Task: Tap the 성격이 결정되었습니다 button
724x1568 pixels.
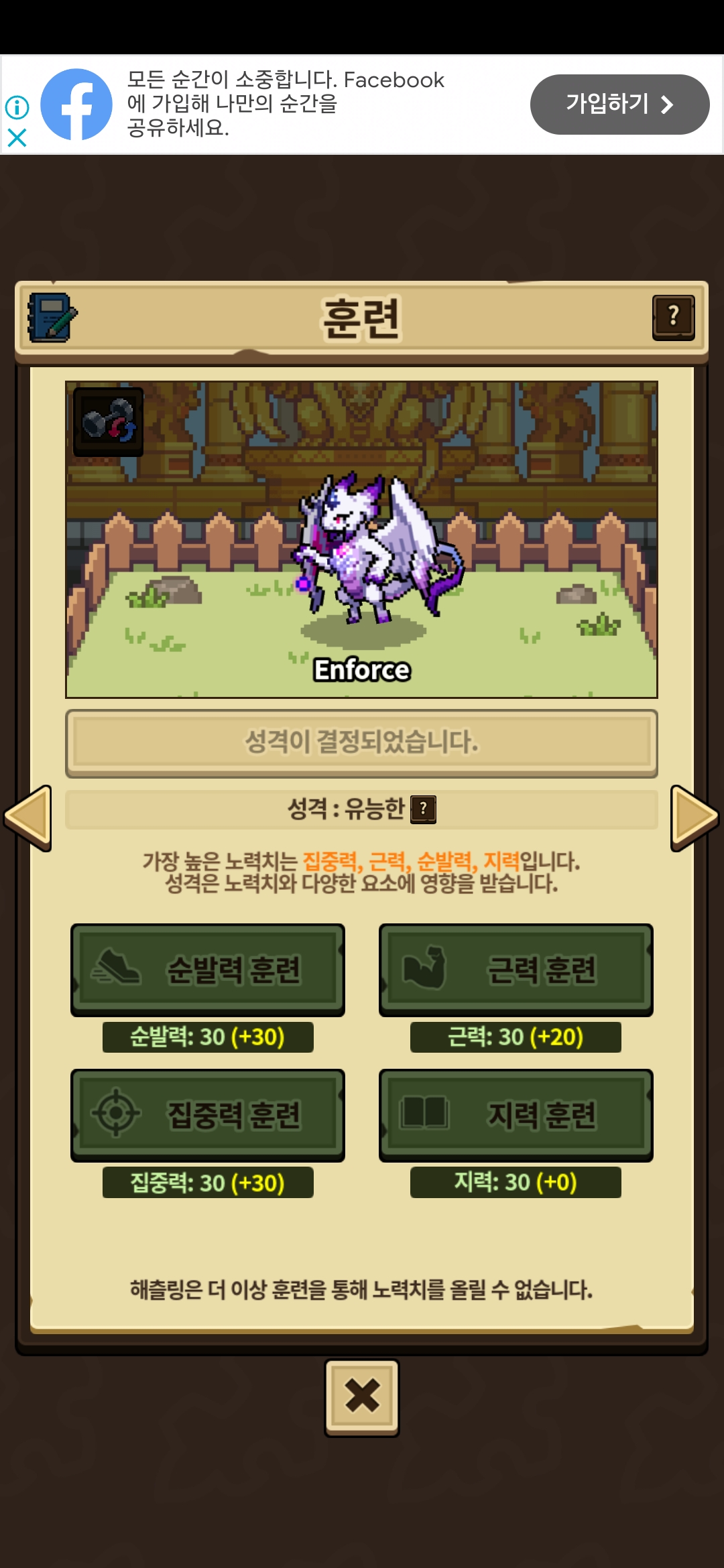Action: (x=361, y=742)
